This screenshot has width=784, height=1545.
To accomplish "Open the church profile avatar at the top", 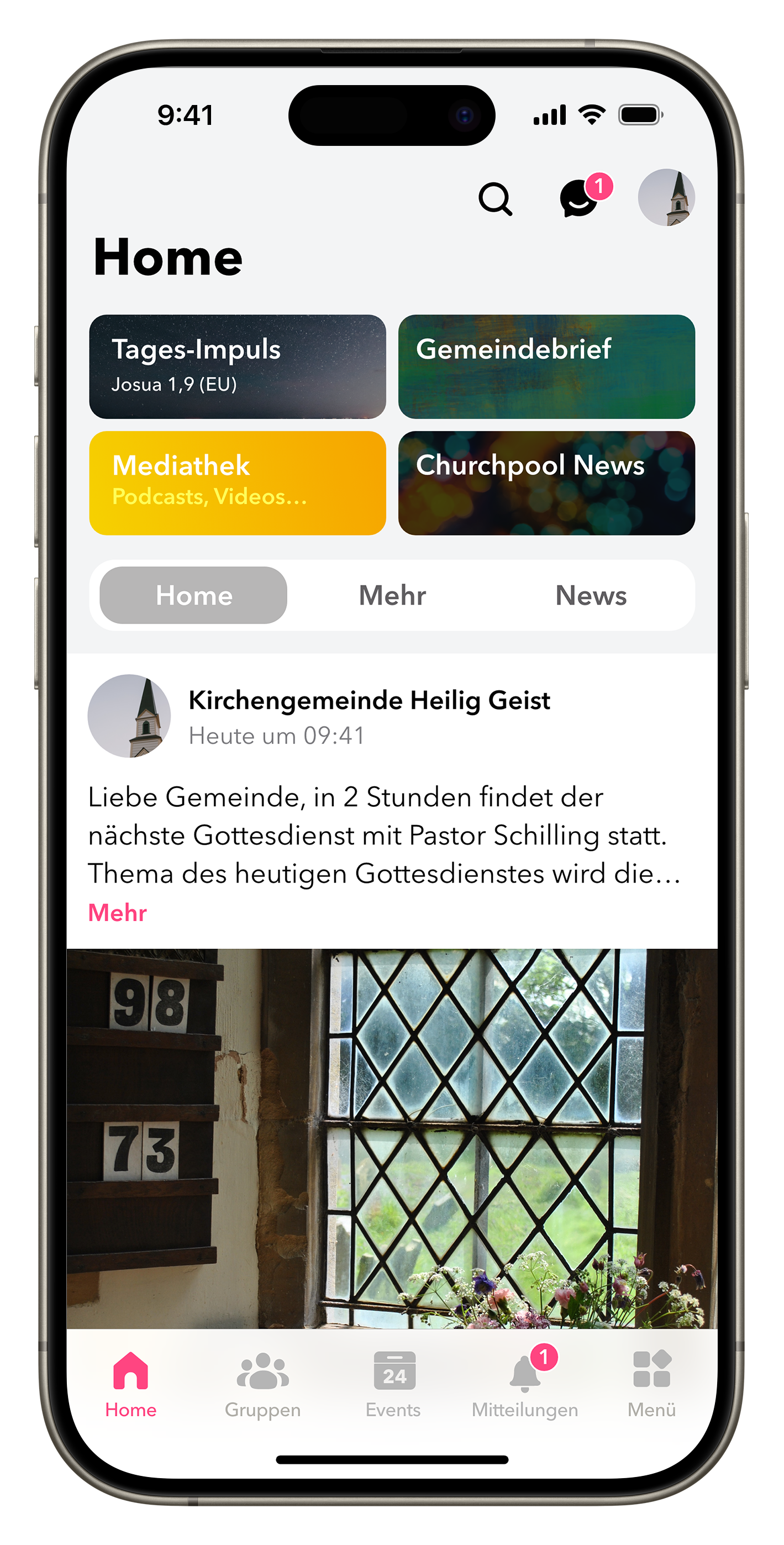I will coord(666,197).
